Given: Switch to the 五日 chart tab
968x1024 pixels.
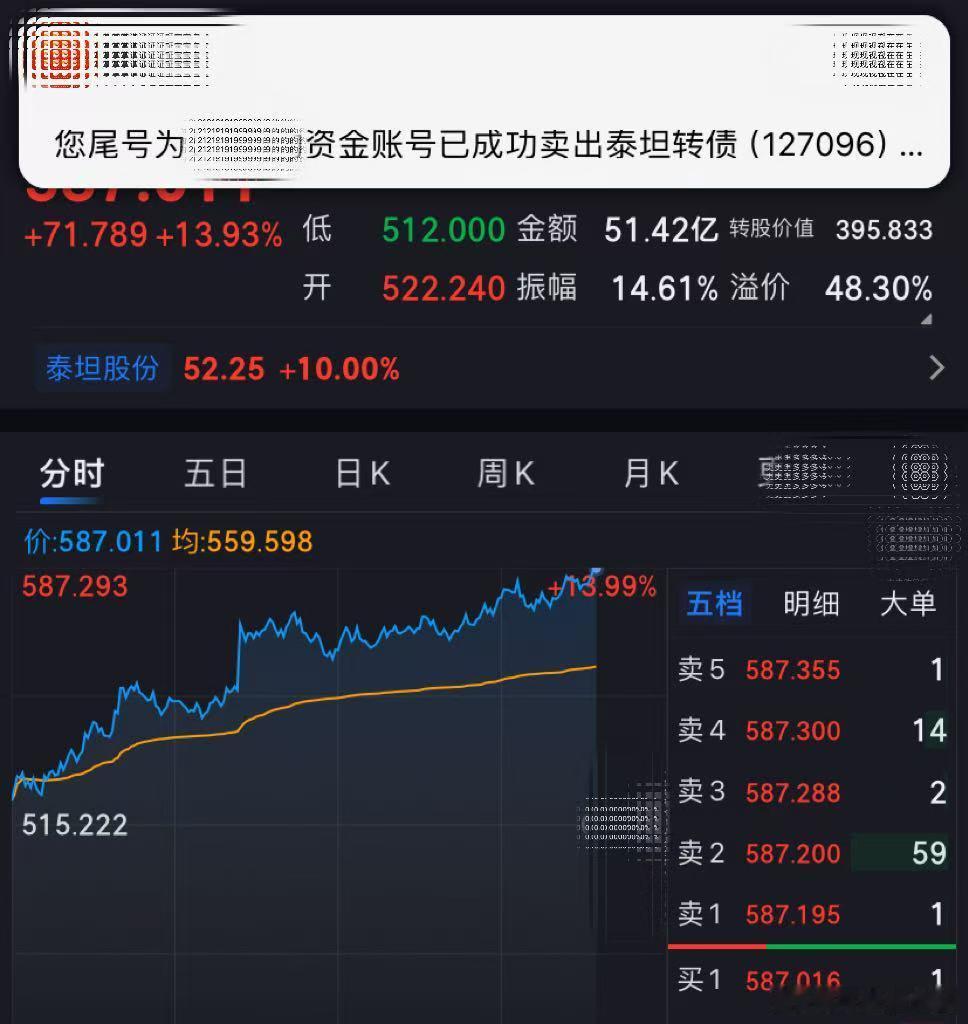Looking at the screenshot, I should tap(216, 473).
